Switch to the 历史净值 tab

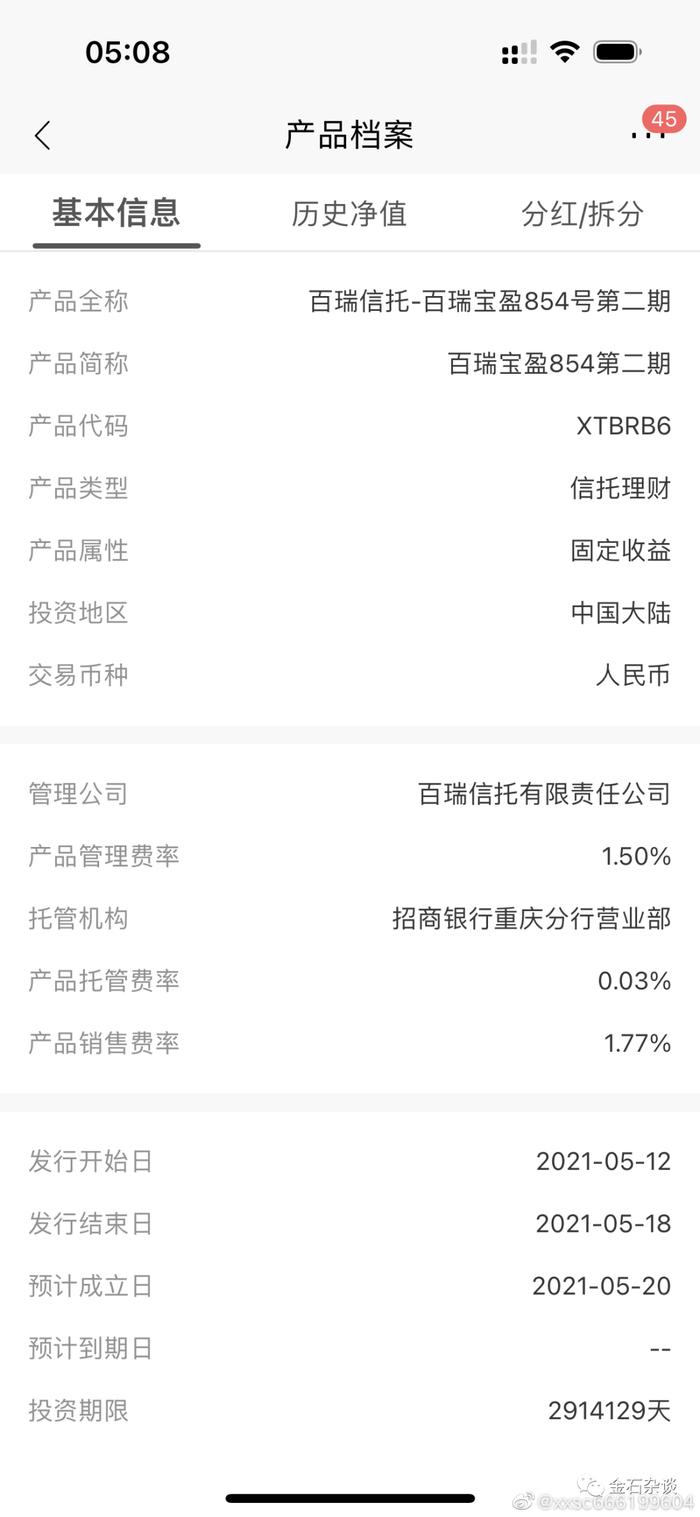click(349, 214)
